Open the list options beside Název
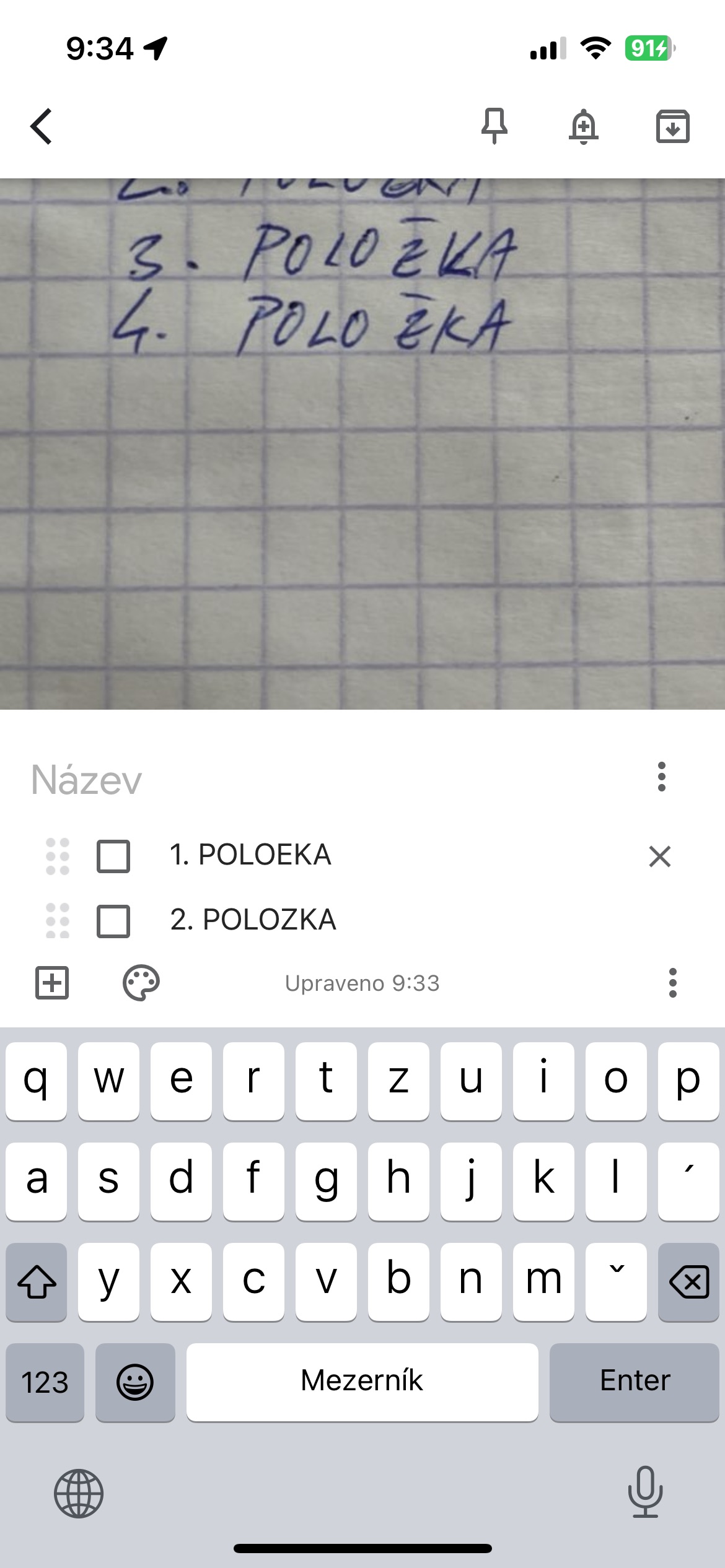Screen dimensions: 725x1568 pos(661,777)
